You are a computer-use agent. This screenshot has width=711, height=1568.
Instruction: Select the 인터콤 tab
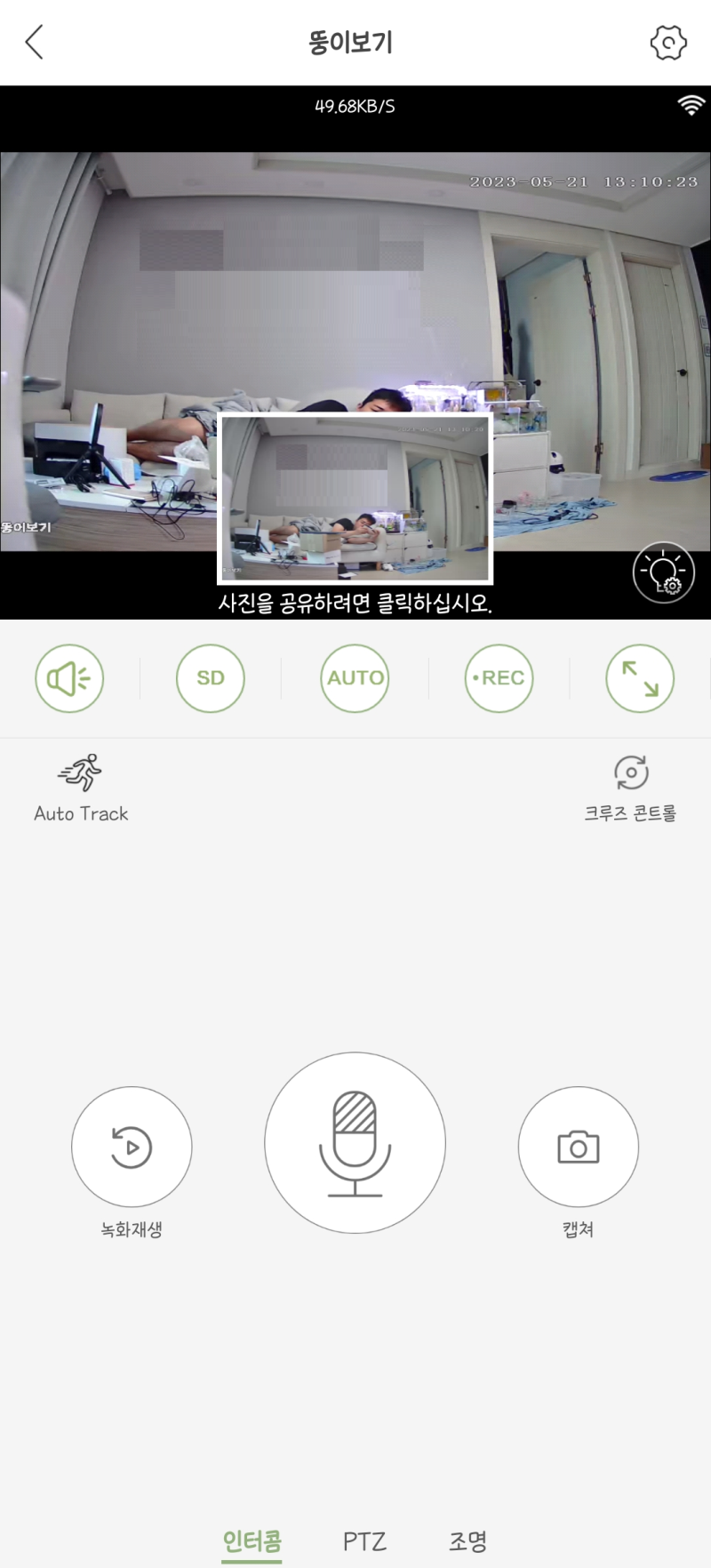click(250, 1533)
